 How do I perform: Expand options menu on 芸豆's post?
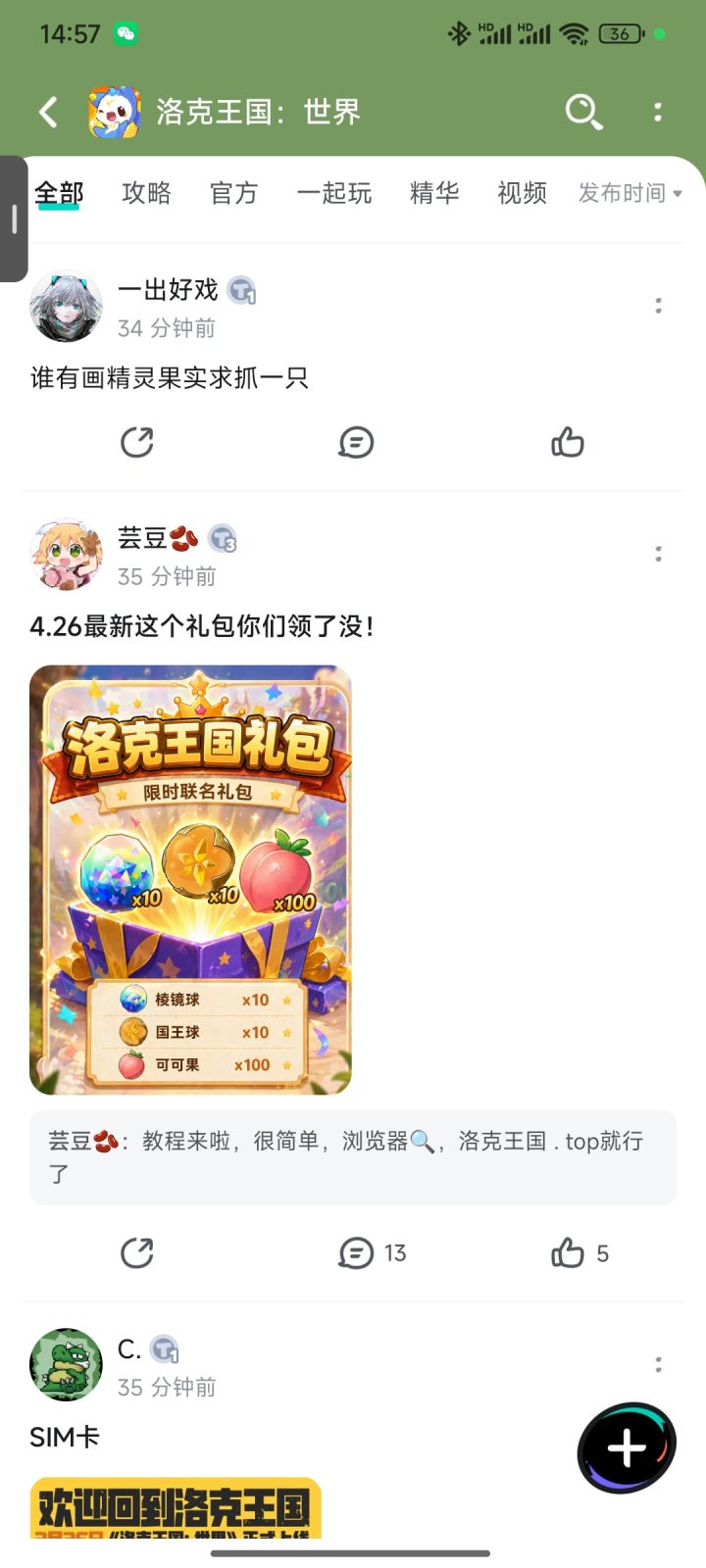pos(658,554)
